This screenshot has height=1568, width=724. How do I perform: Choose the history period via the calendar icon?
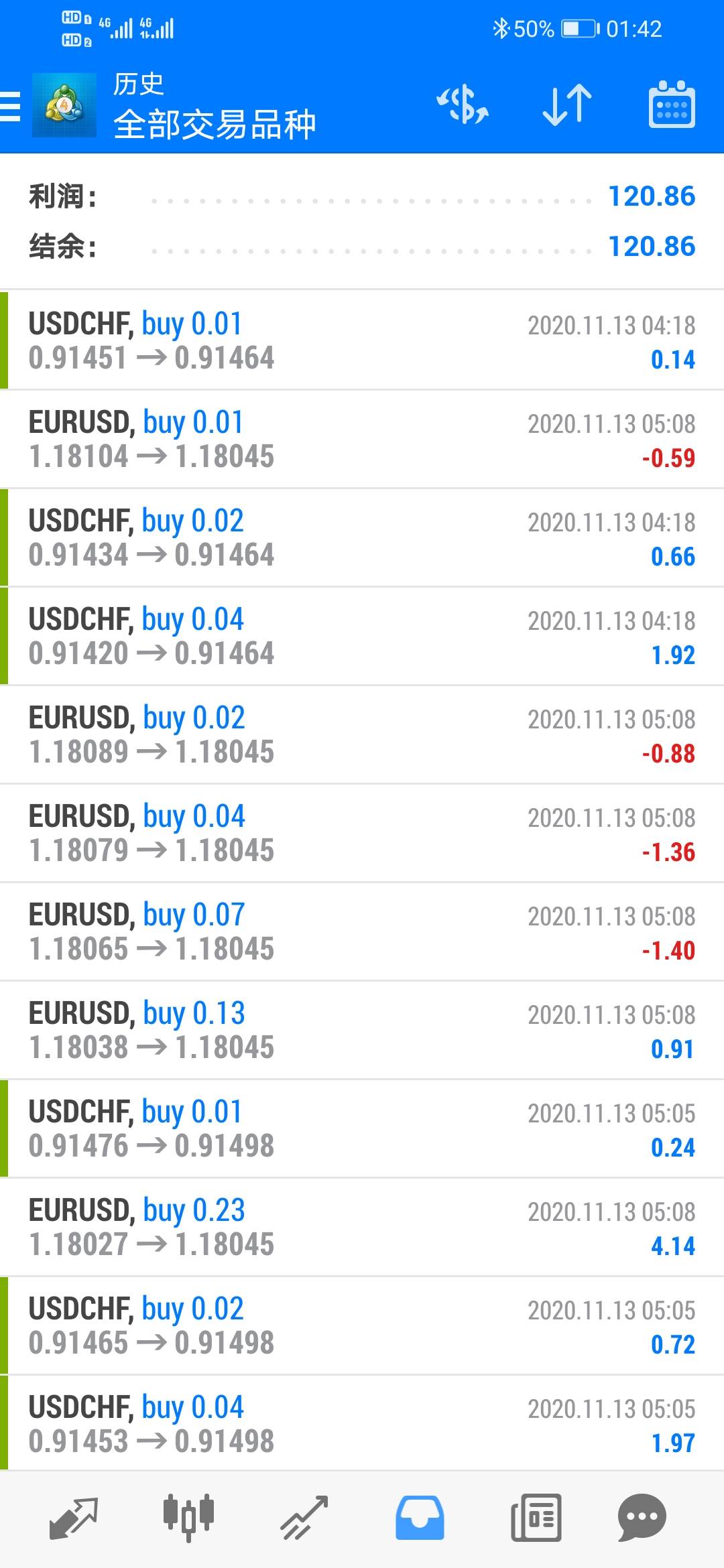point(672,106)
